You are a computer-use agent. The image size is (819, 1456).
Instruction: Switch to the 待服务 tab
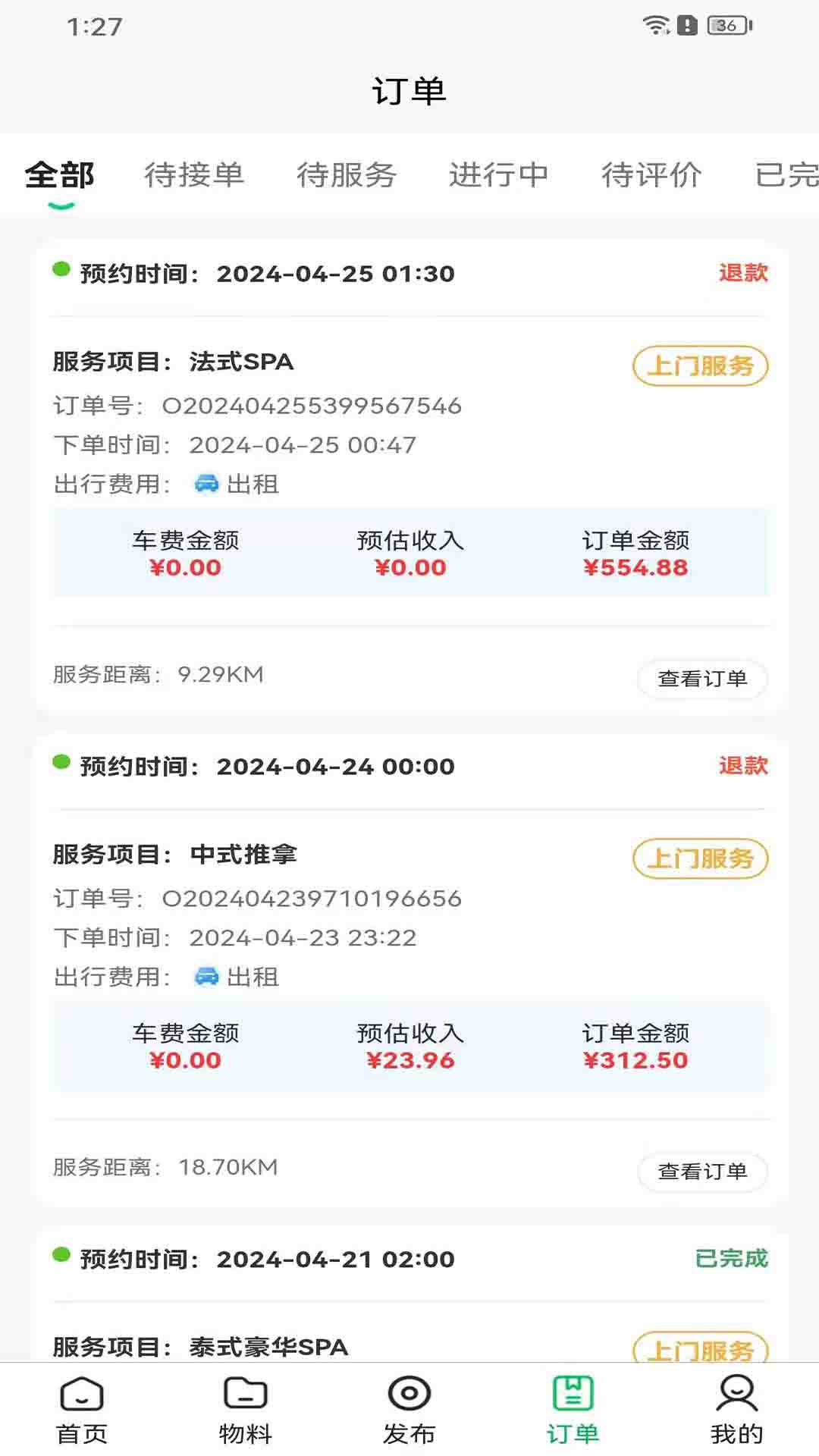(x=347, y=175)
